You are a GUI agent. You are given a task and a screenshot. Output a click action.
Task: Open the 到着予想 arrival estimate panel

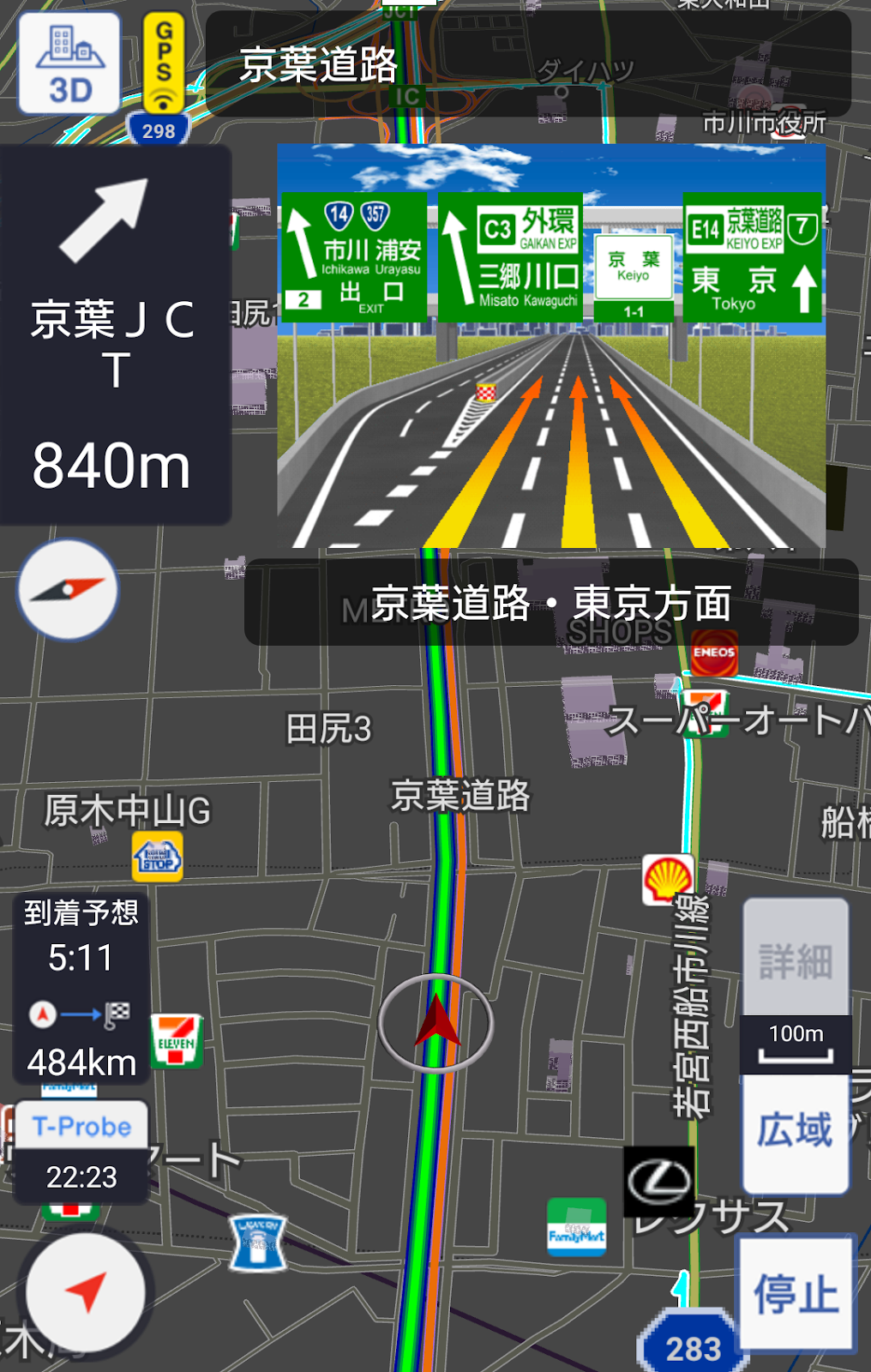pyautogui.click(x=81, y=988)
